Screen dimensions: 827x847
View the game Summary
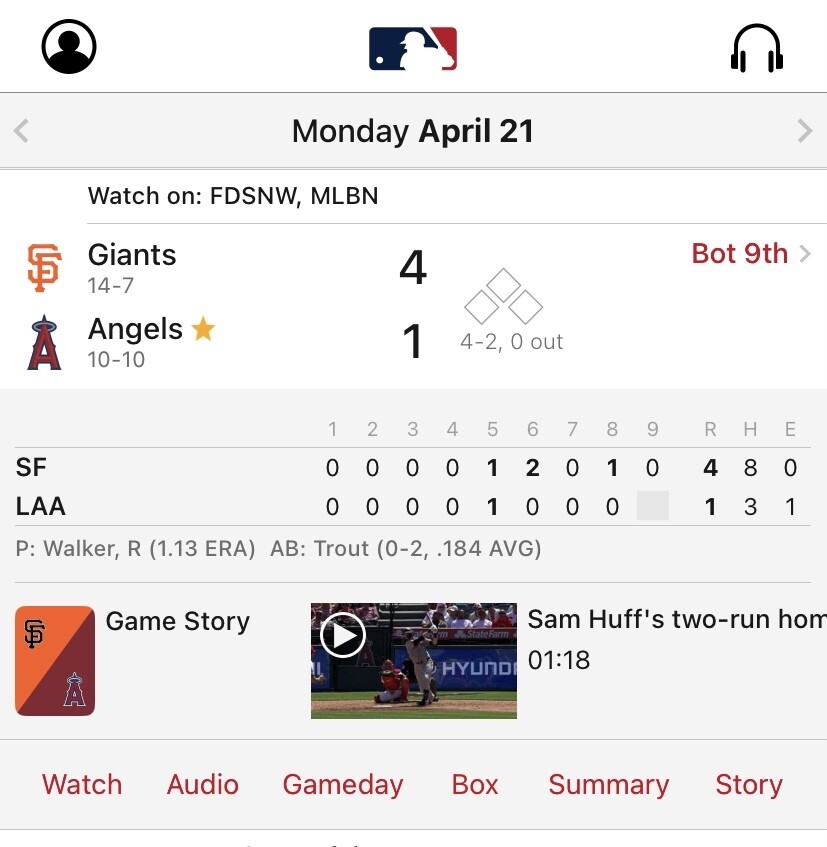(609, 785)
